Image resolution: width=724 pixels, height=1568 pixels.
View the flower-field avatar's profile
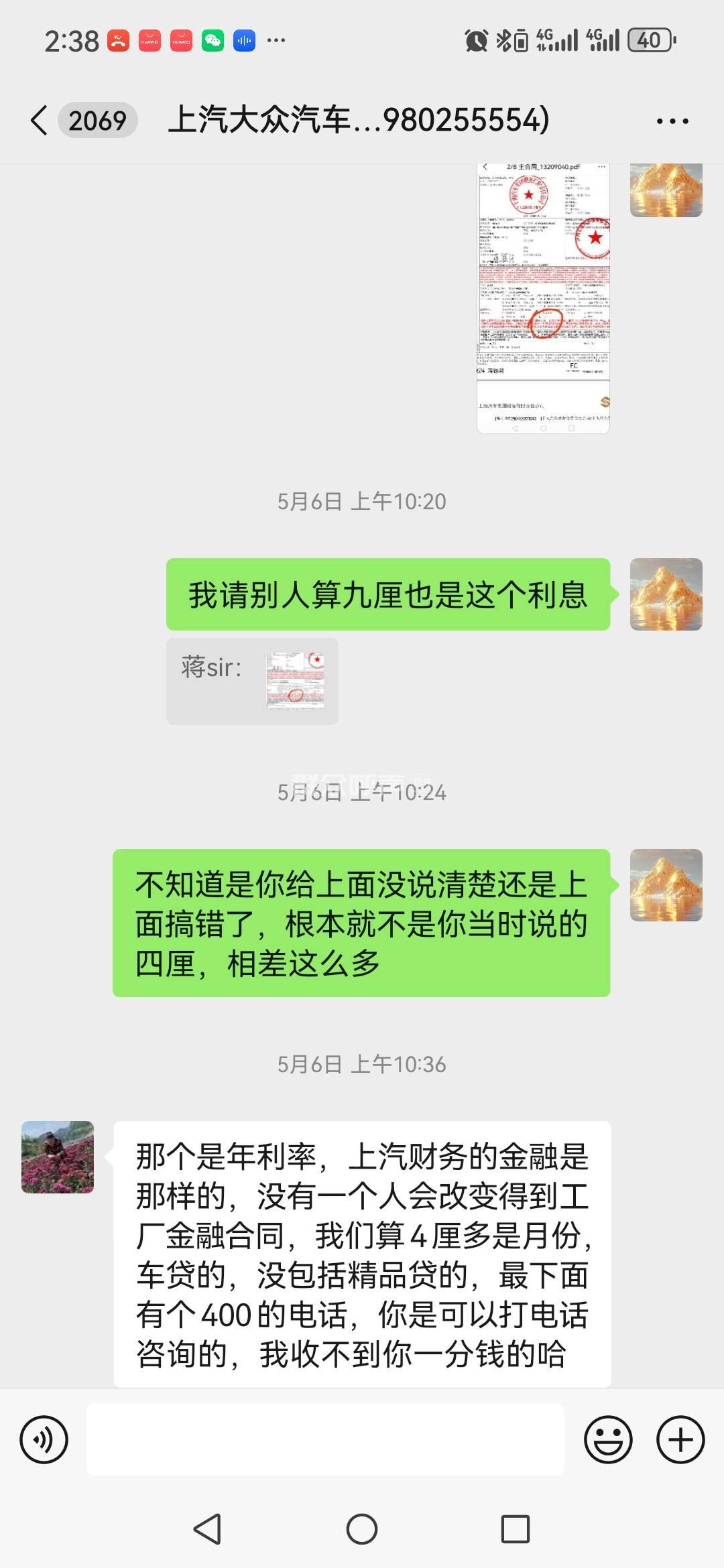(x=58, y=1157)
